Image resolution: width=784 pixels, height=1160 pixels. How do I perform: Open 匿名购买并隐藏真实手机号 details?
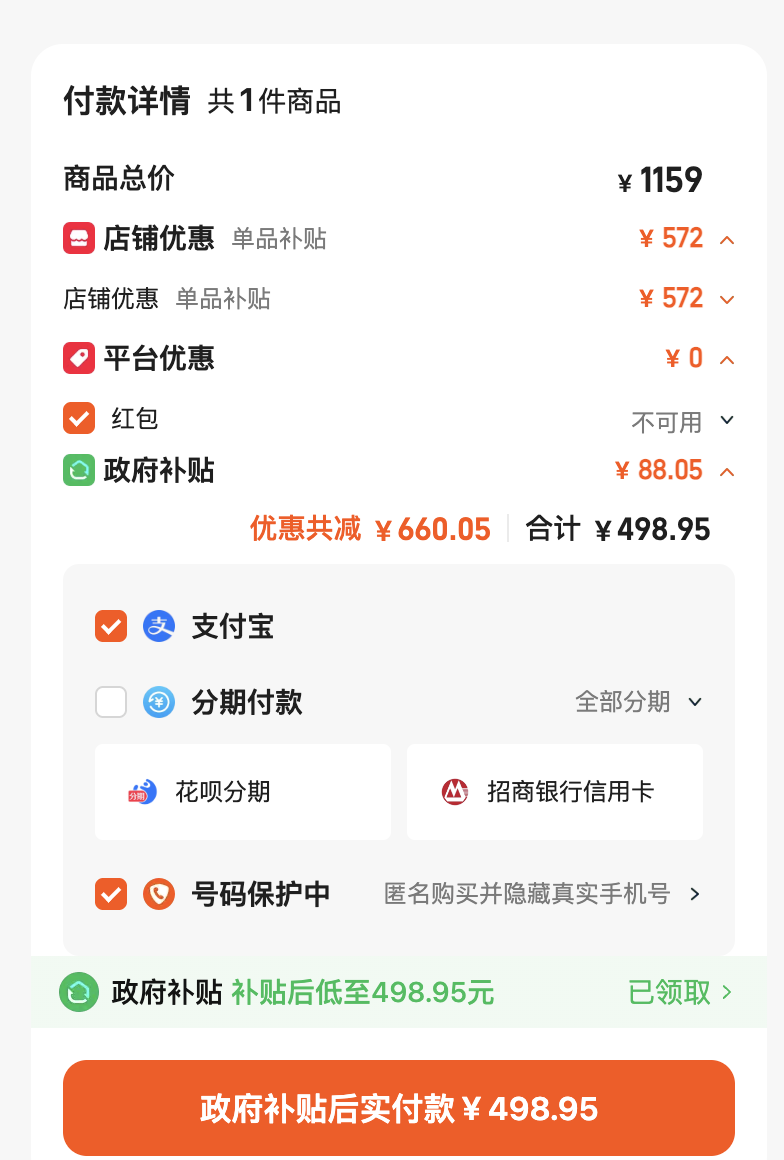(x=542, y=894)
